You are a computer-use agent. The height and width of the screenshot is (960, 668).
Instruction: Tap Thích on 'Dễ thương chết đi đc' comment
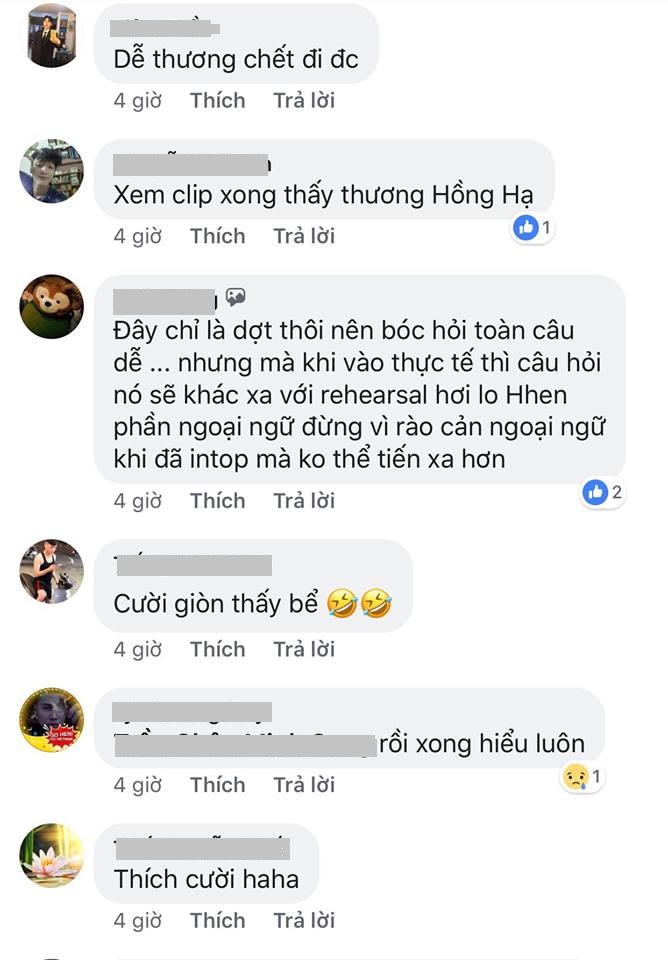pyautogui.click(x=217, y=100)
